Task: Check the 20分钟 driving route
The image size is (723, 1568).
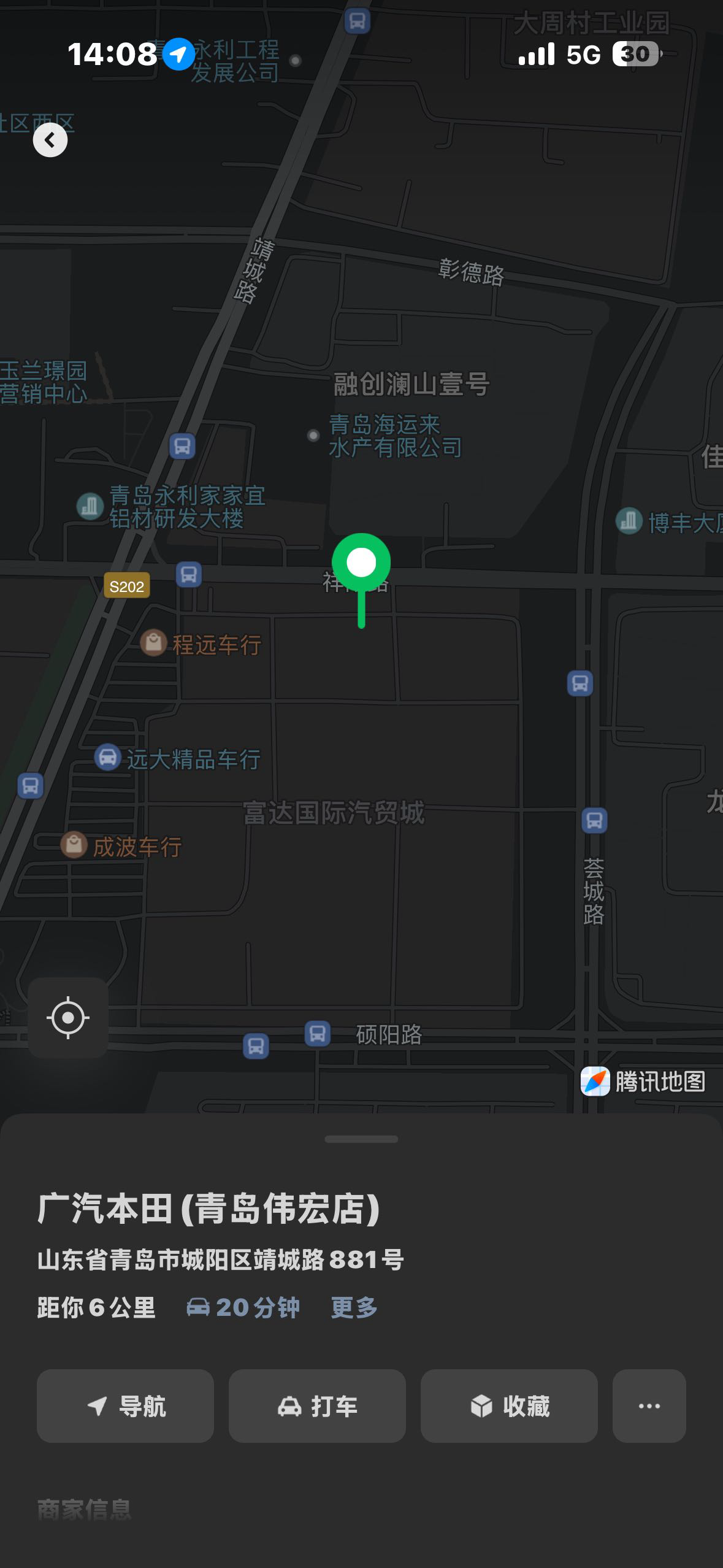Action: pyautogui.click(x=243, y=1307)
